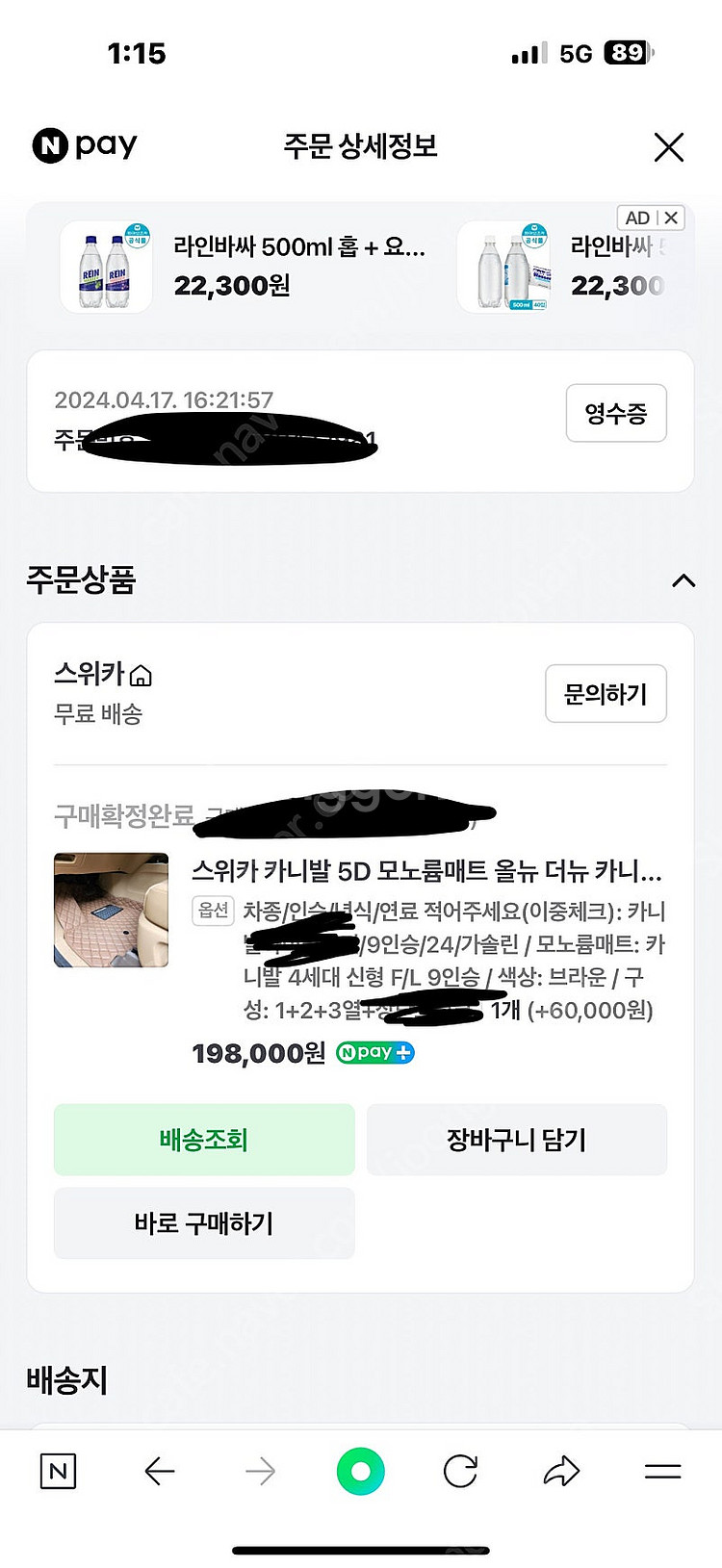This screenshot has width=722, height=1568.
Task: Add item with 장바구니 담기
Action: [516, 1140]
